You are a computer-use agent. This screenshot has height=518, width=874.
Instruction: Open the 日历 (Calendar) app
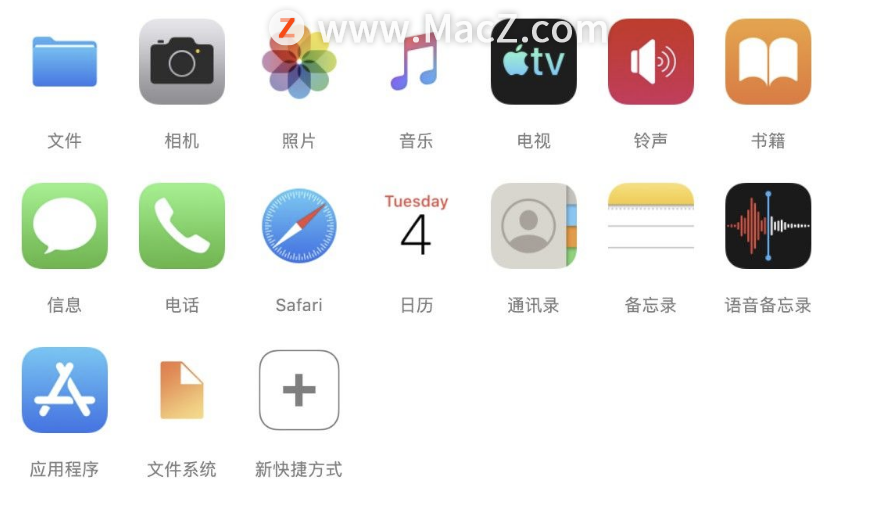pyautogui.click(x=416, y=226)
